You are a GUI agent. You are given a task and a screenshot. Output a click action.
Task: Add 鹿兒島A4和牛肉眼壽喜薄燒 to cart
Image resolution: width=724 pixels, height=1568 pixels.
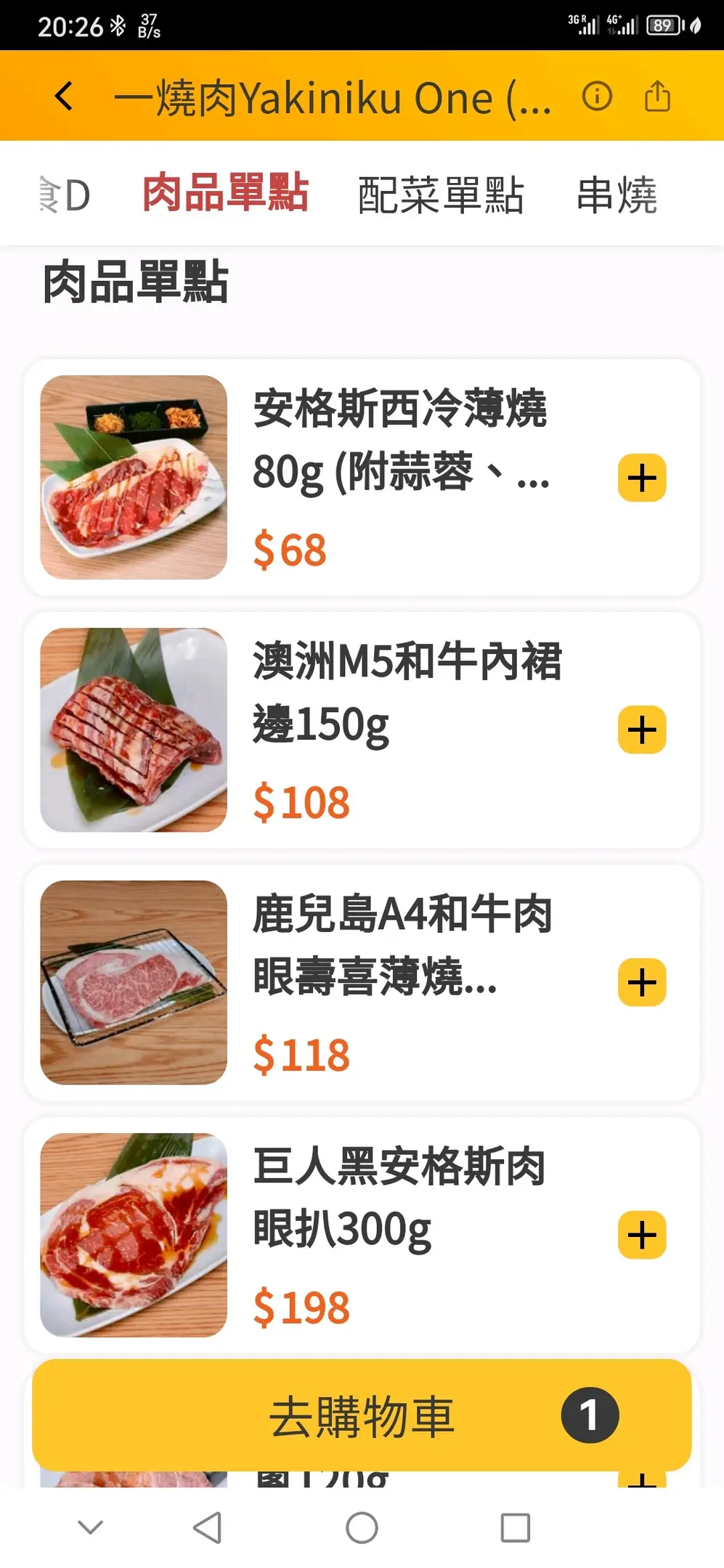coord(642,982)
